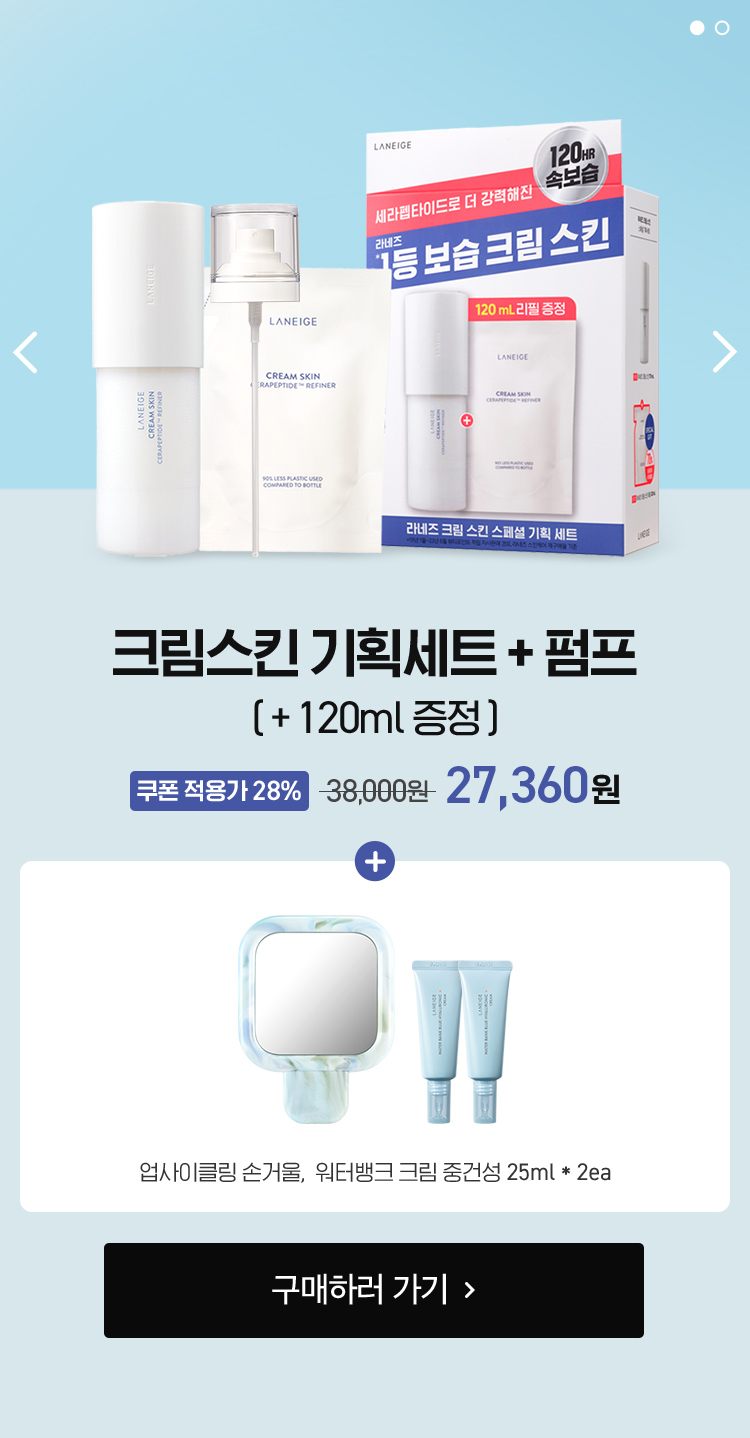Select the second page indicator dot
Viewport: 750px width, 1438px height.
(722, 28)
